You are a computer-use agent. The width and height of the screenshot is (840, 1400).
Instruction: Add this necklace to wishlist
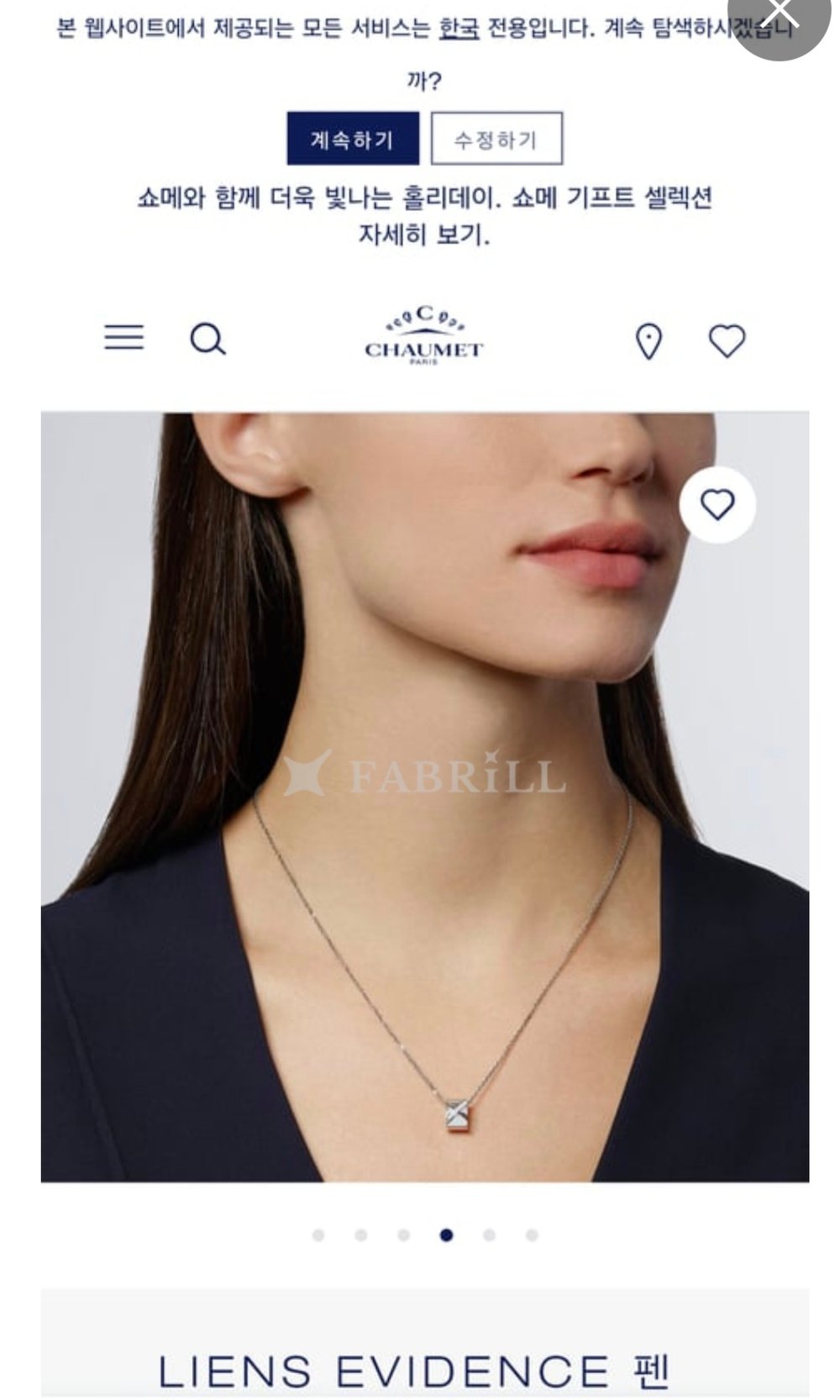[717, 504]
